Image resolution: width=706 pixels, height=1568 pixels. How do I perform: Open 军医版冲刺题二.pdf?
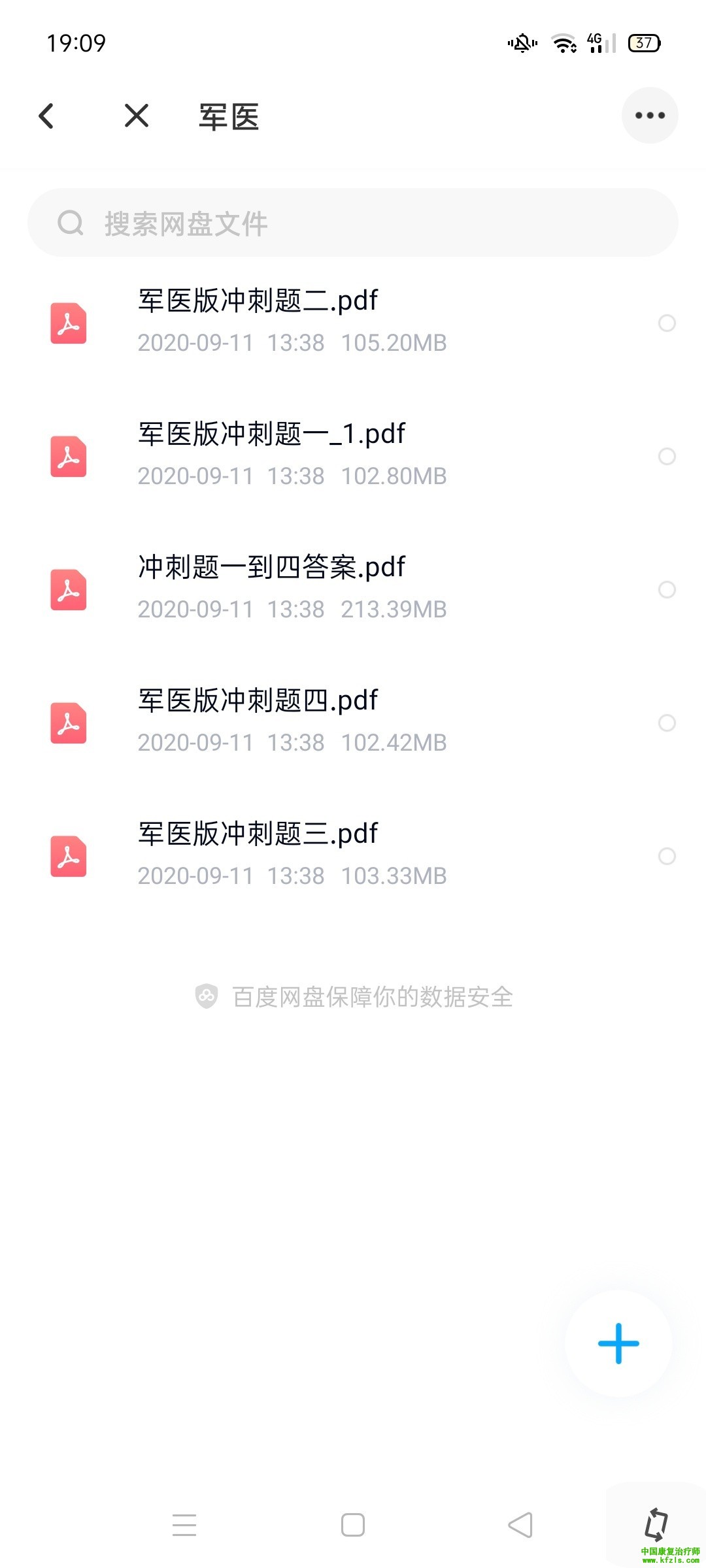tap(258, 301)
